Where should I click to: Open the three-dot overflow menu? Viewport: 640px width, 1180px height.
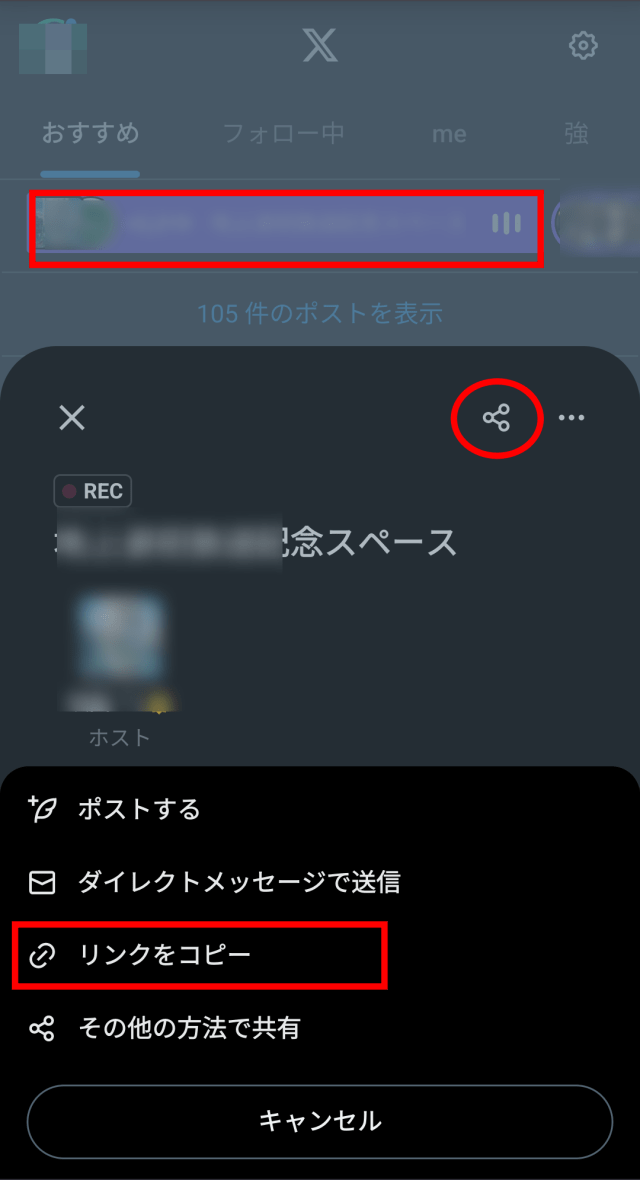[x=571, y=418]
